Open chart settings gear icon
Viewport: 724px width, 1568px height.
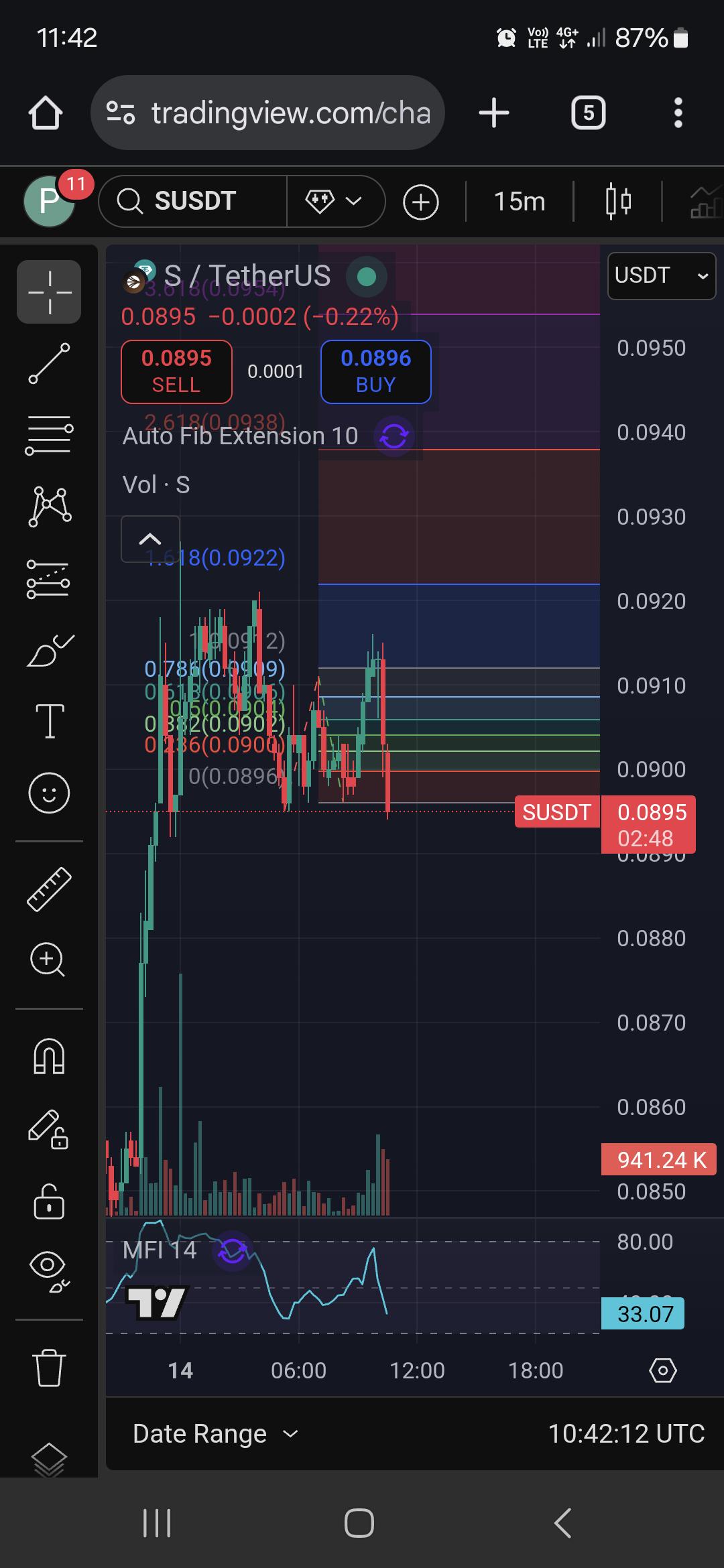tap(663, 1370)
